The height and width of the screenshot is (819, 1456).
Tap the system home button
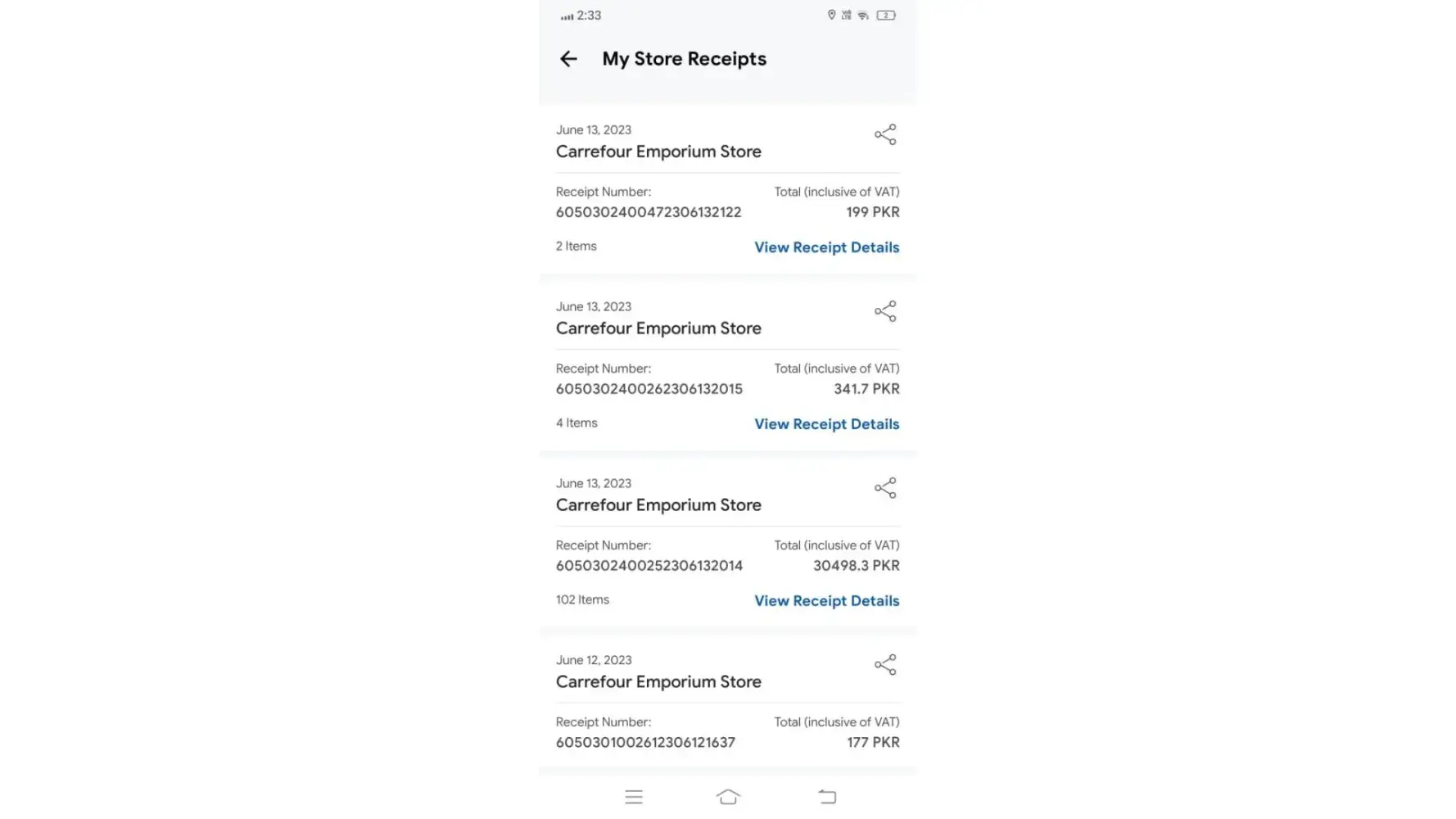728,797
